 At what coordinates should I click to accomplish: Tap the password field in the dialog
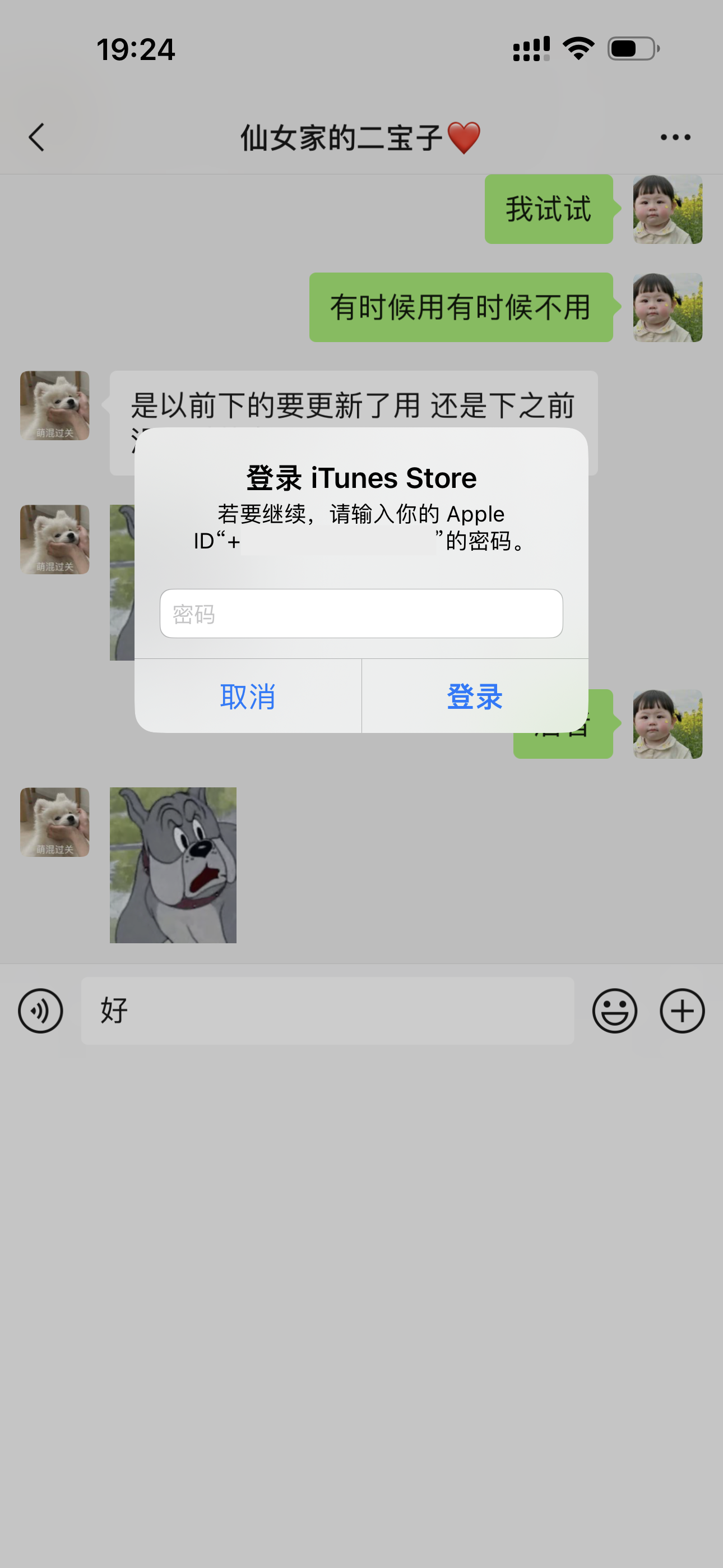click(x=361, y=614)
